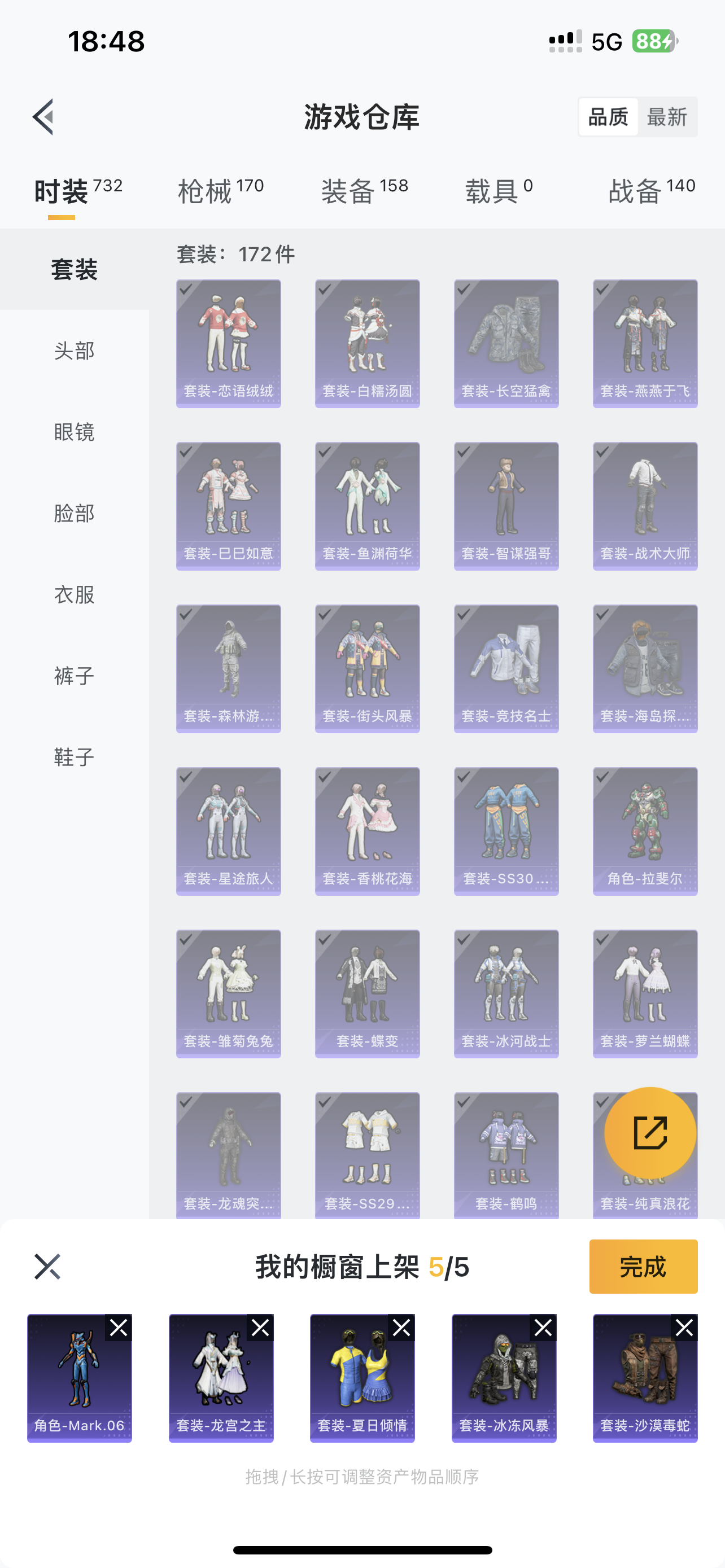The width and height of the screenshot is (725, 1568).
Task: Select the 角色-拉斐尔 character tile
Action: pyautogui.click(x=645, y=831)
